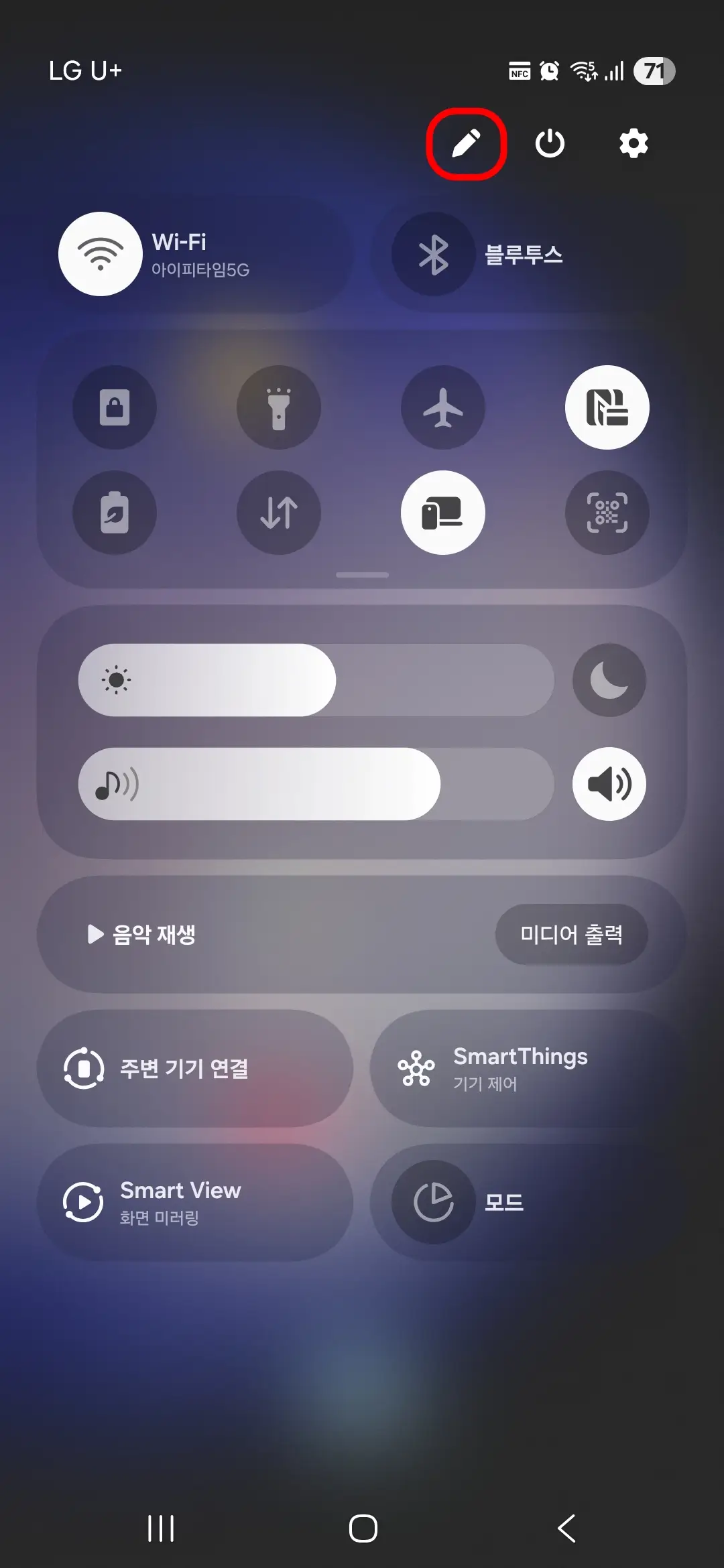Select the mobile data arrows icon
This screenshot has width=724, height=1568.
click(279, 512)
